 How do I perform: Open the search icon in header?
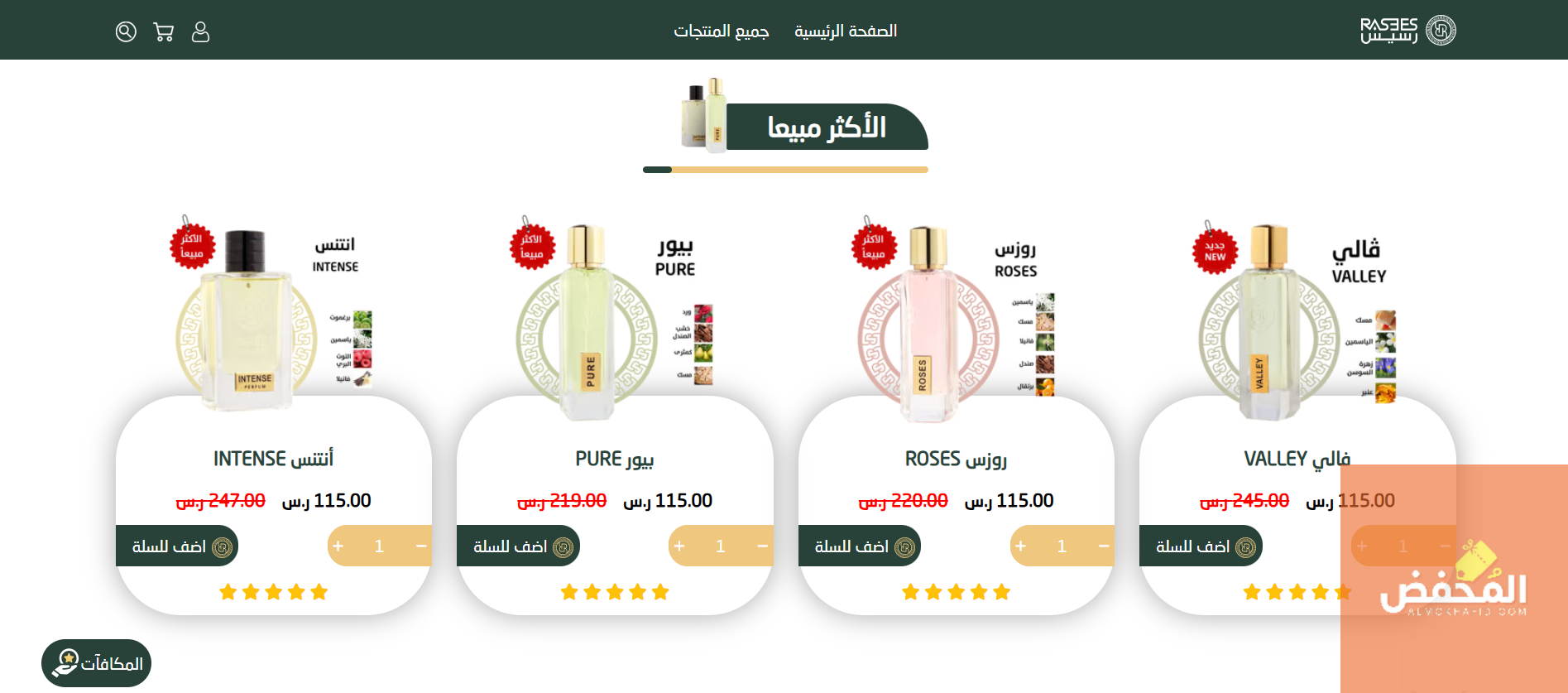126,31
